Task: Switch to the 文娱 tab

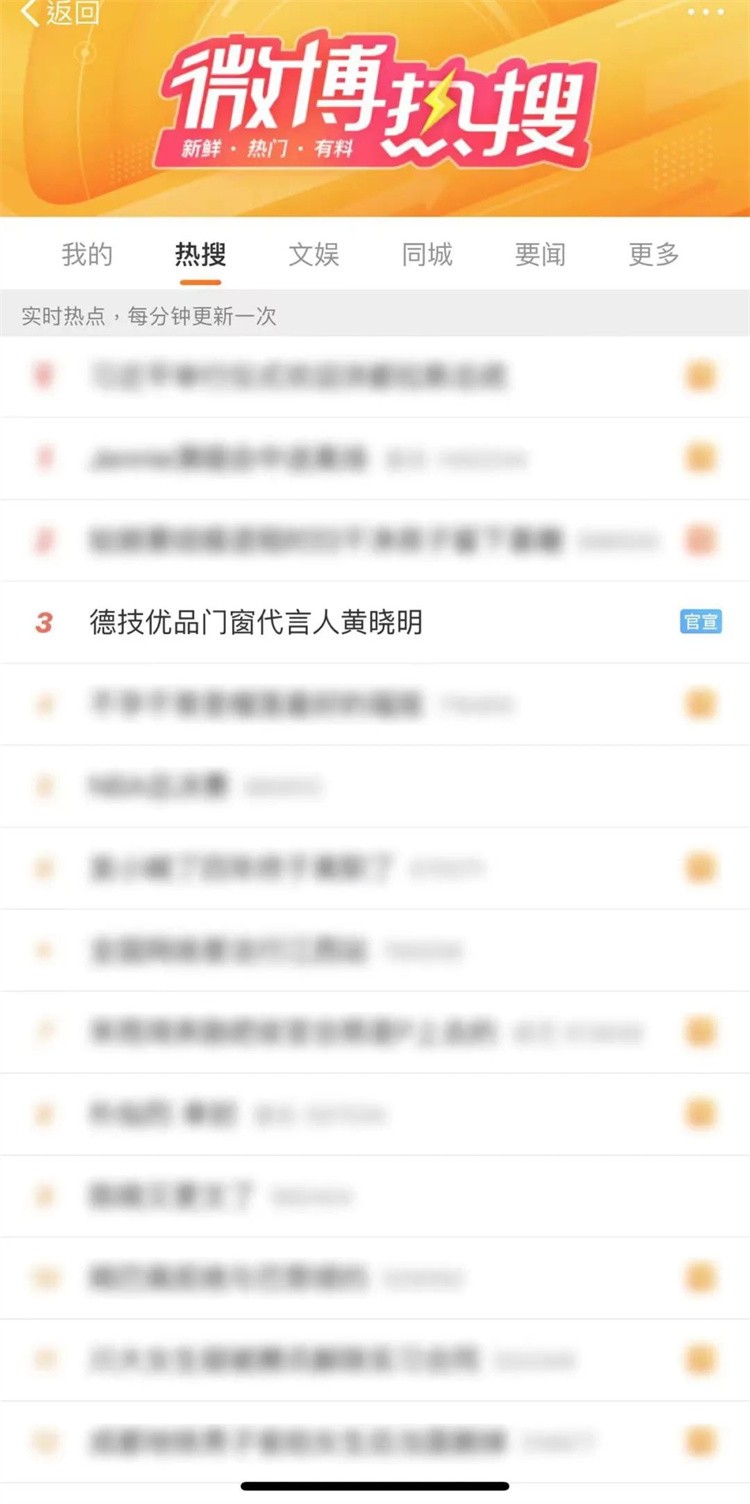Action: (314, 255)
